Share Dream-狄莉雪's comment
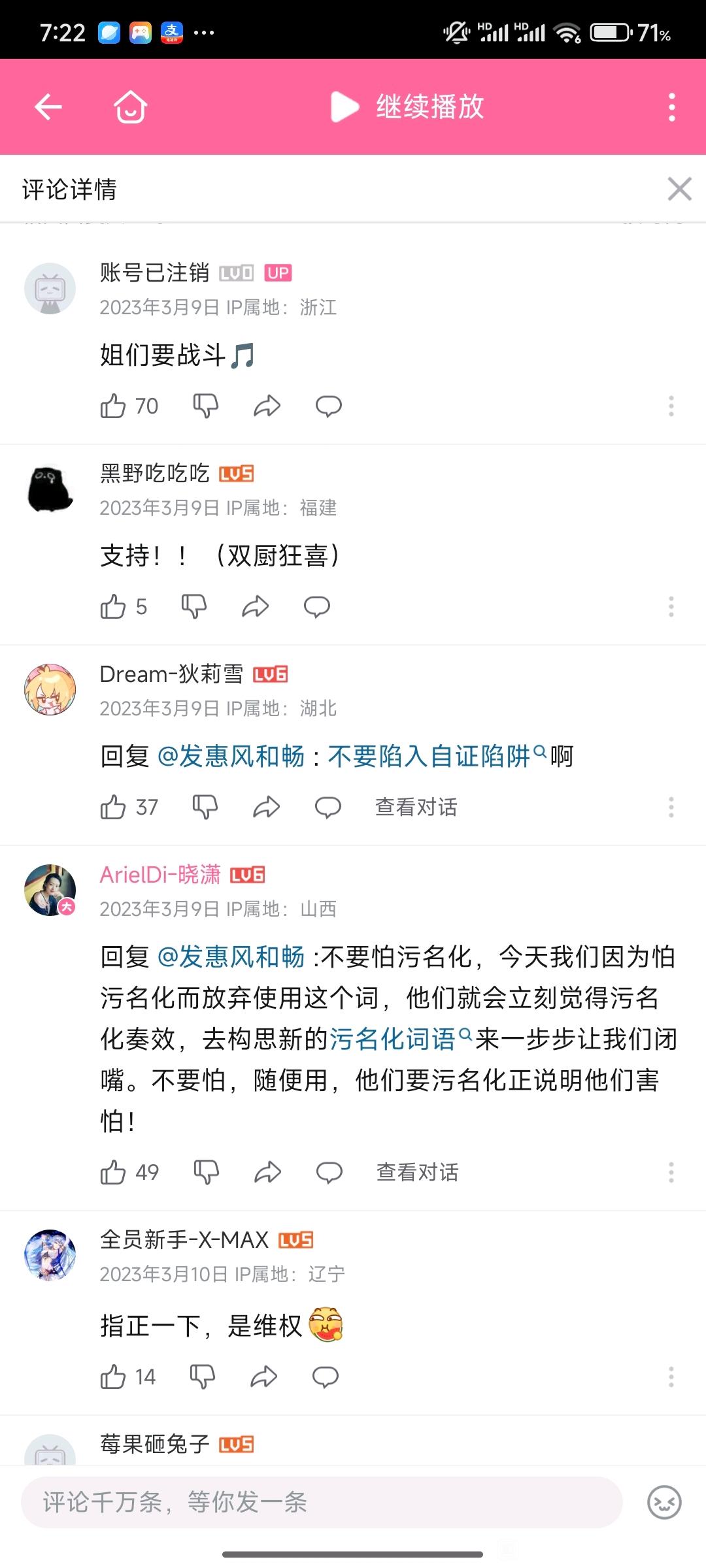 point(266,808)
